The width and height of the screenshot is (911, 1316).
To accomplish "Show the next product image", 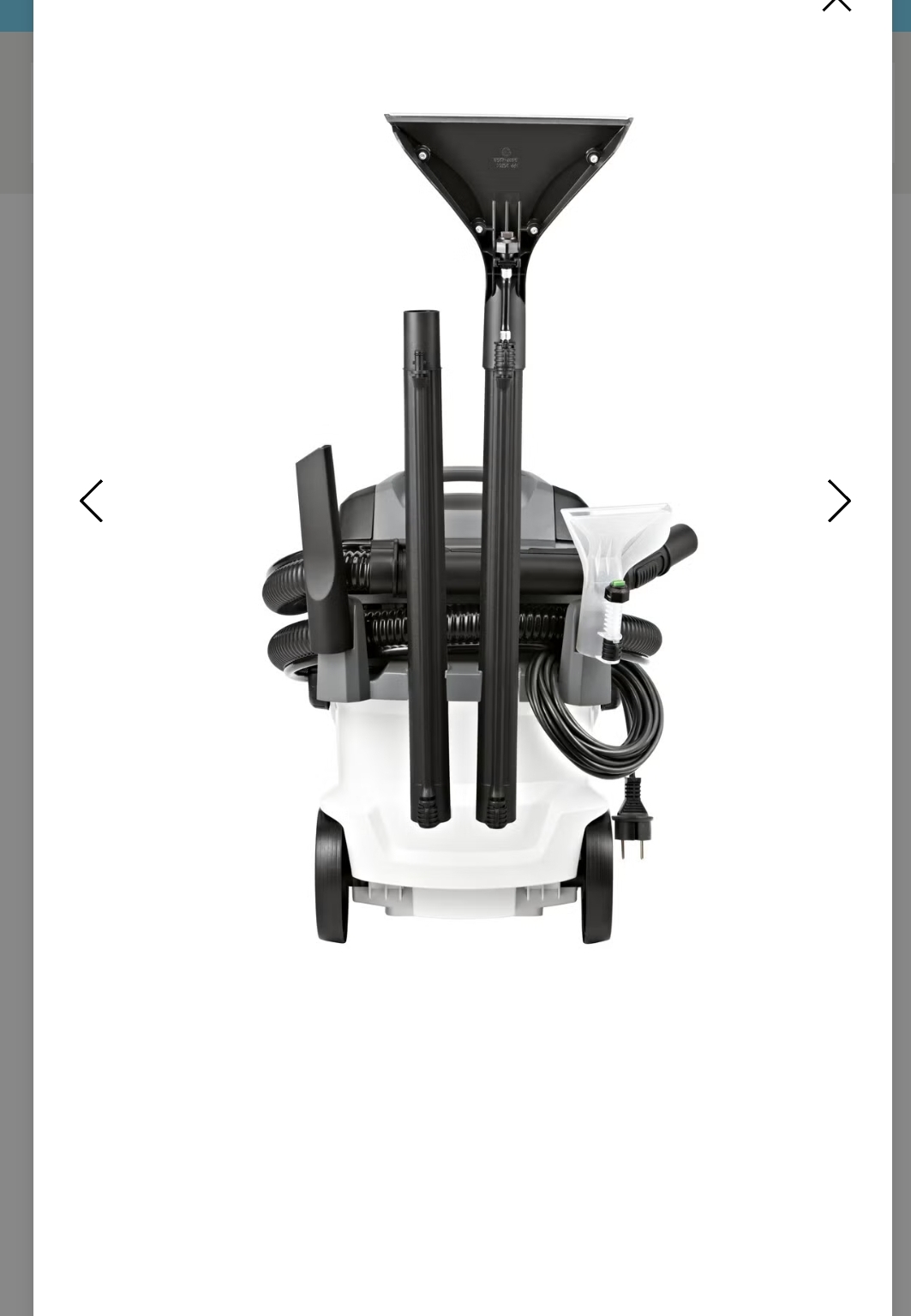I will click(838, 501).
